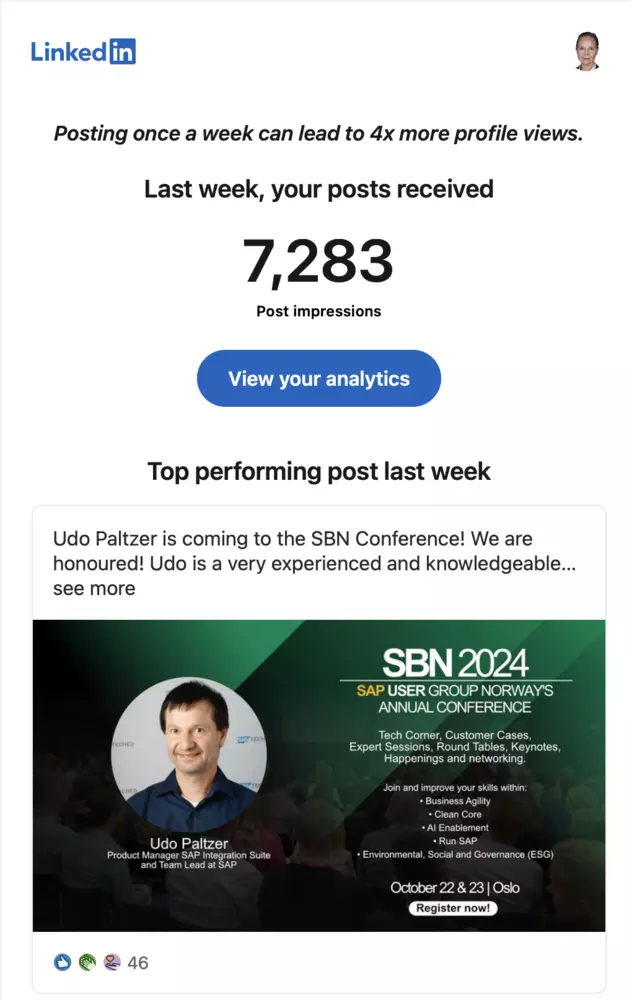Screen dimensions: 632x1000
Task: Open the Udo Paltzer SBN 2024 post image
Action: (x=319, y=776)
